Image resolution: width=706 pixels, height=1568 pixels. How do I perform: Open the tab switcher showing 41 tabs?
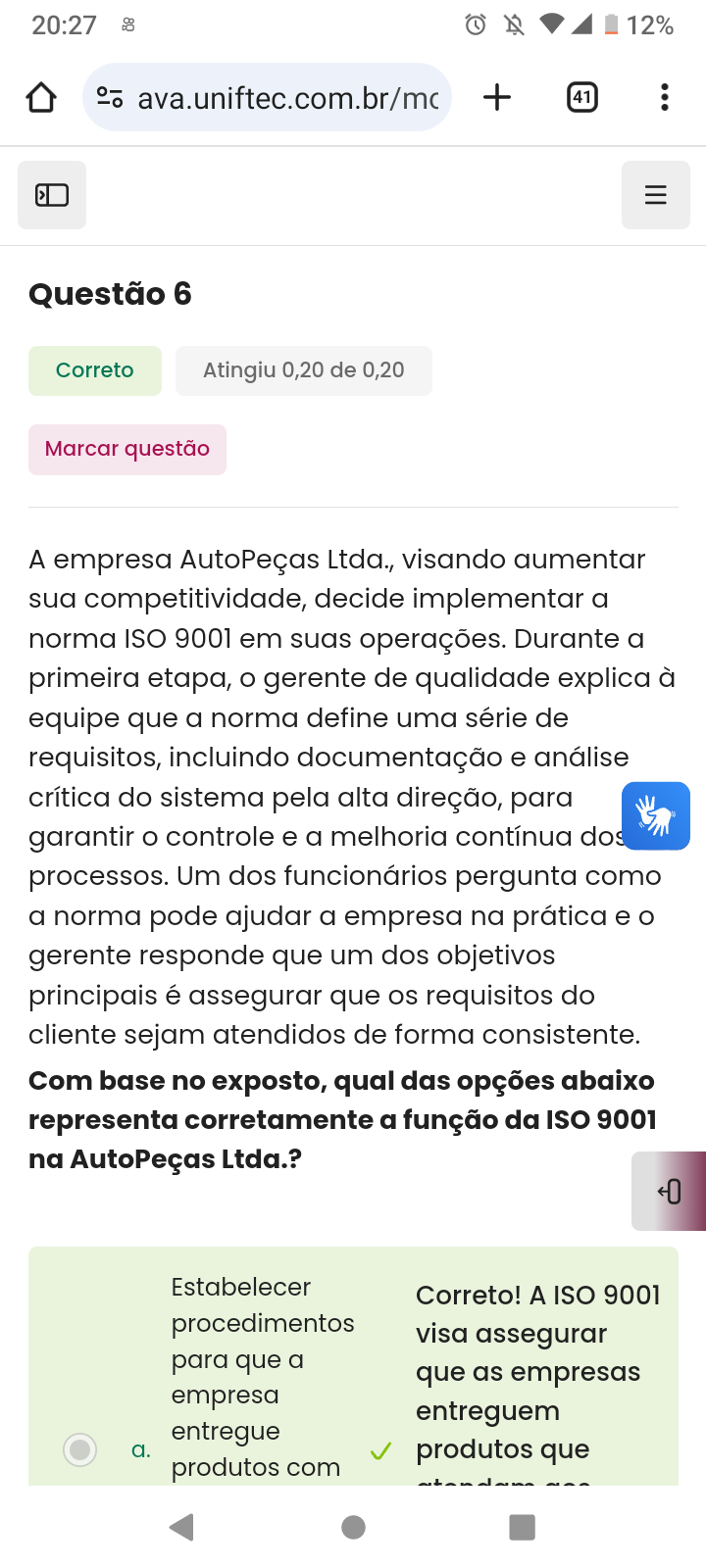(581, 97)
